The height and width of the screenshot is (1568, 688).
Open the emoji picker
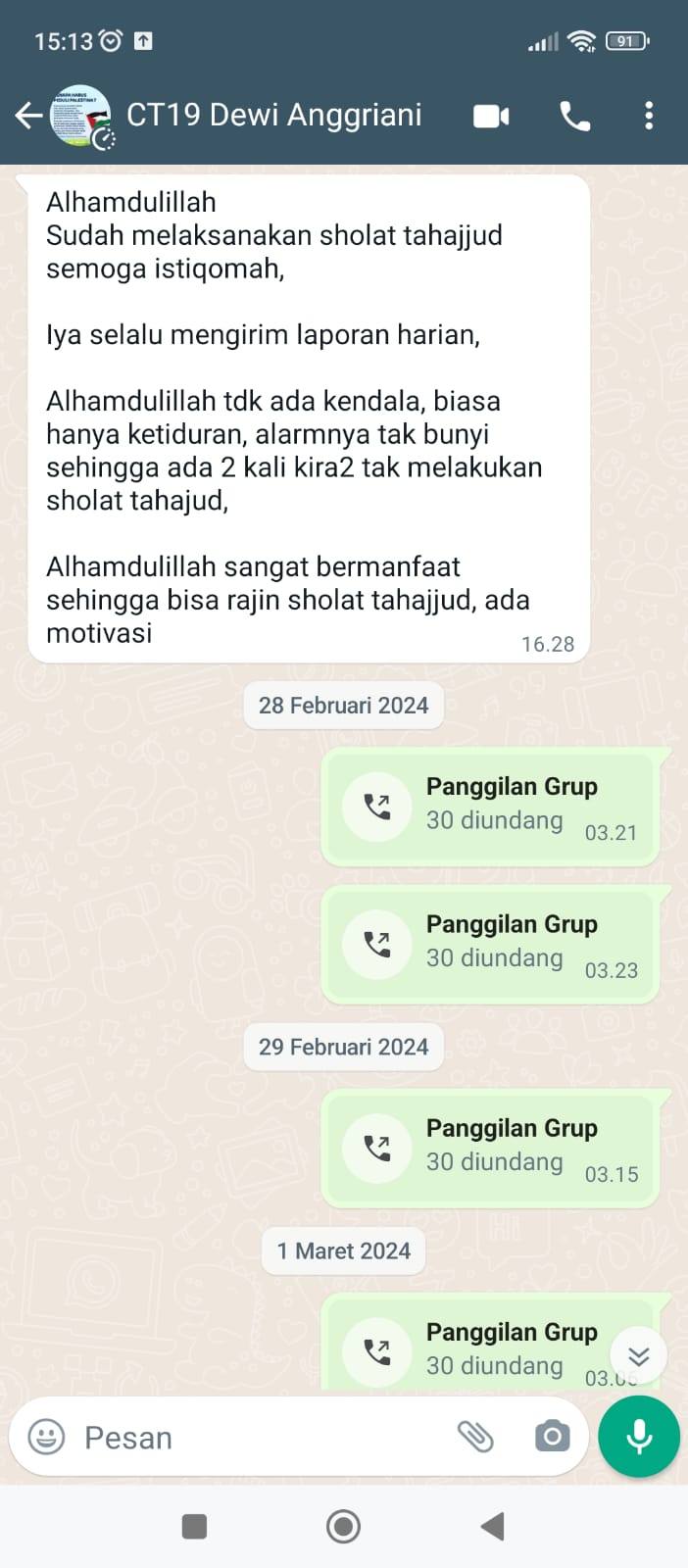click(x=46, y=1437)
